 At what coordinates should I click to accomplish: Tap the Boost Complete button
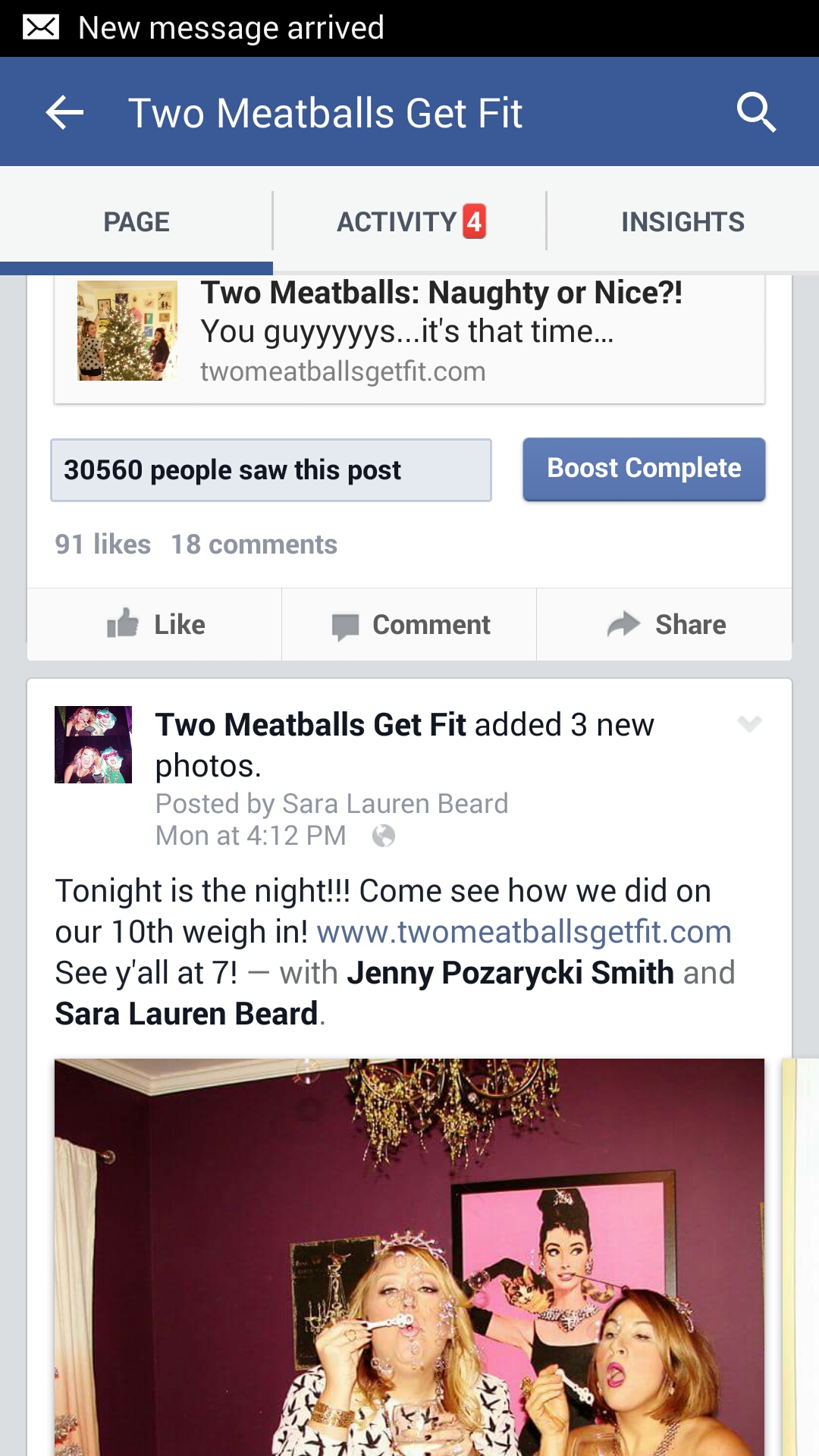(x=644, y=469)
